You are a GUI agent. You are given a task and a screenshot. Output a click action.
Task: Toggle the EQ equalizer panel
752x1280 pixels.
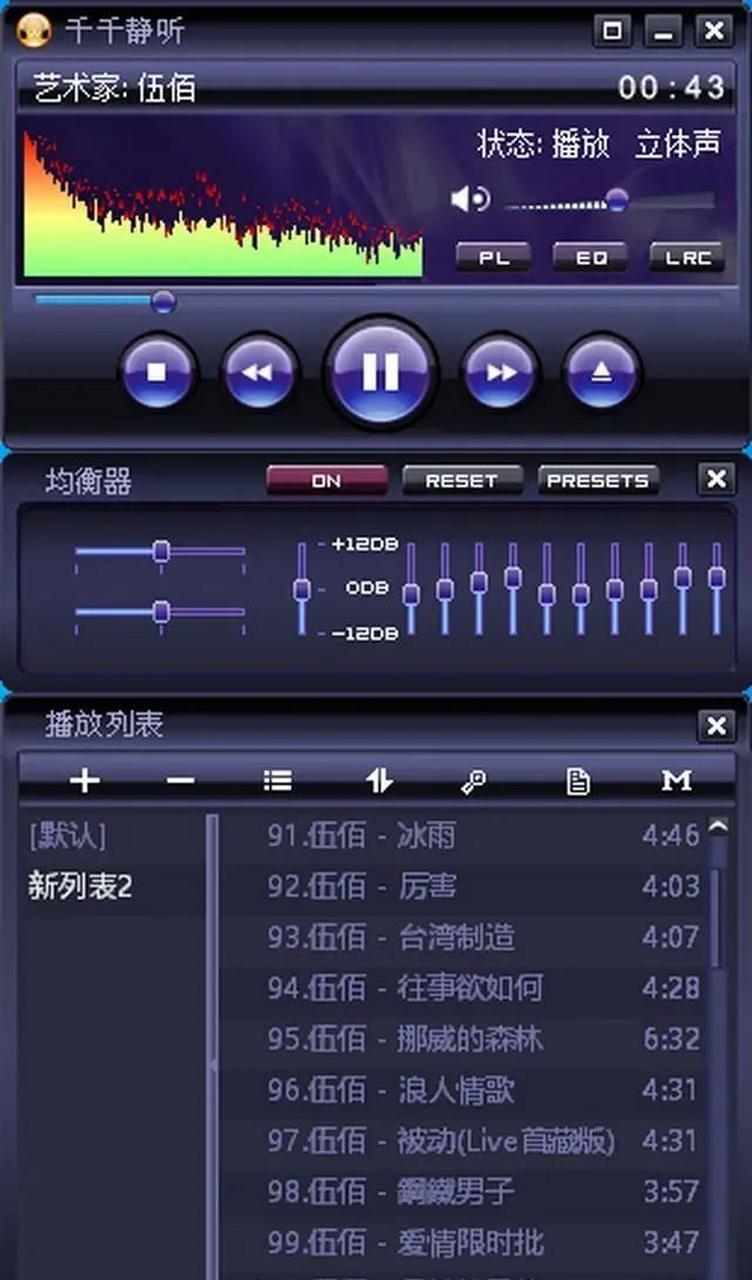pos(591,257)
